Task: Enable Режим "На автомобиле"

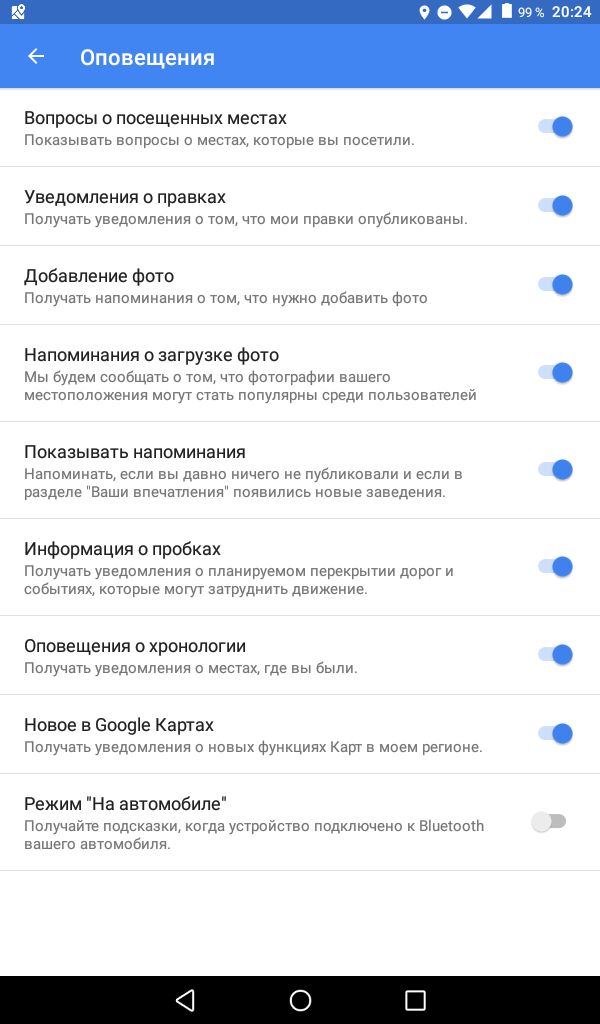Action: [x=549, y=822]
